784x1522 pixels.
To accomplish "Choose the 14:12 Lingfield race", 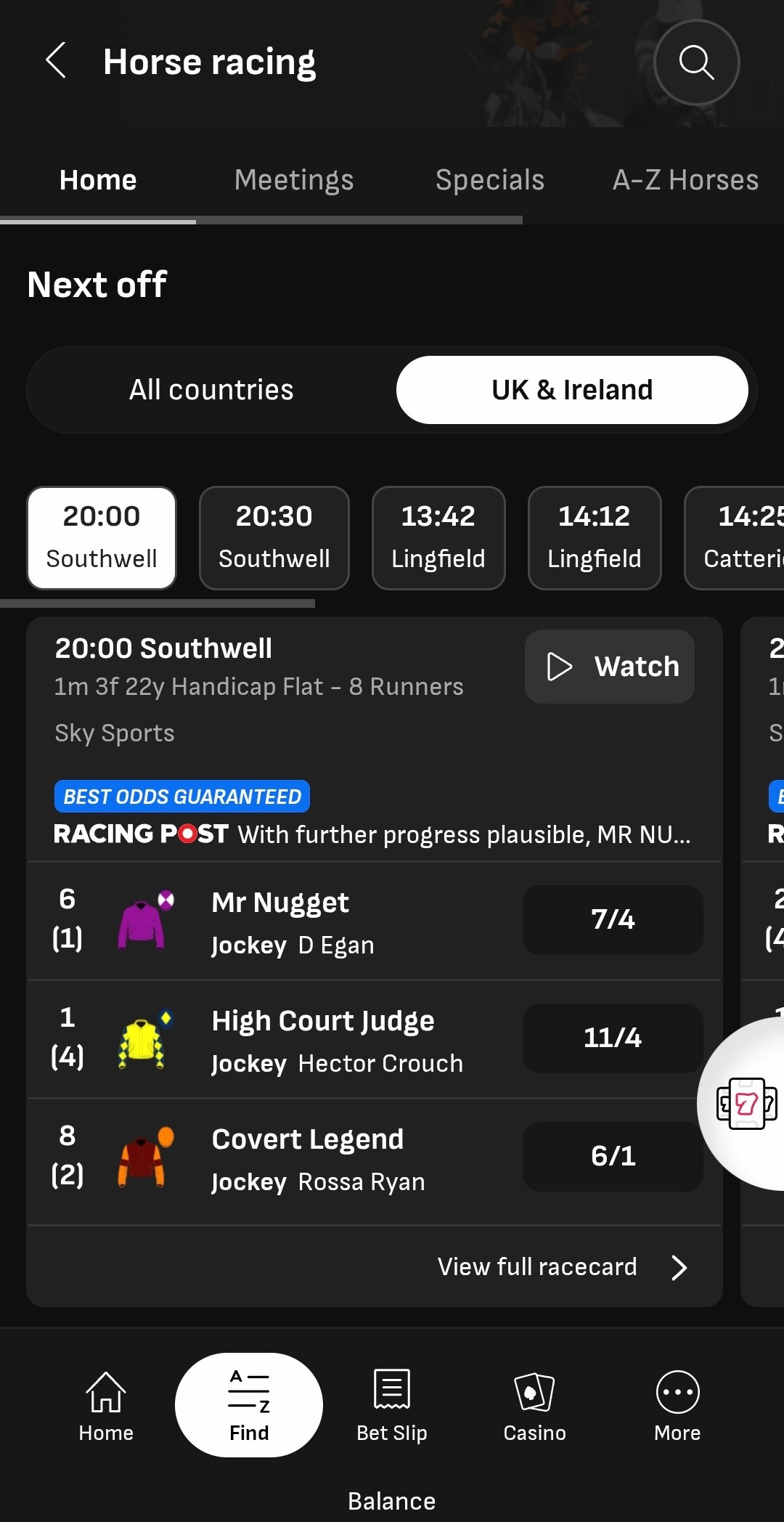I will (x=594, y=537).
